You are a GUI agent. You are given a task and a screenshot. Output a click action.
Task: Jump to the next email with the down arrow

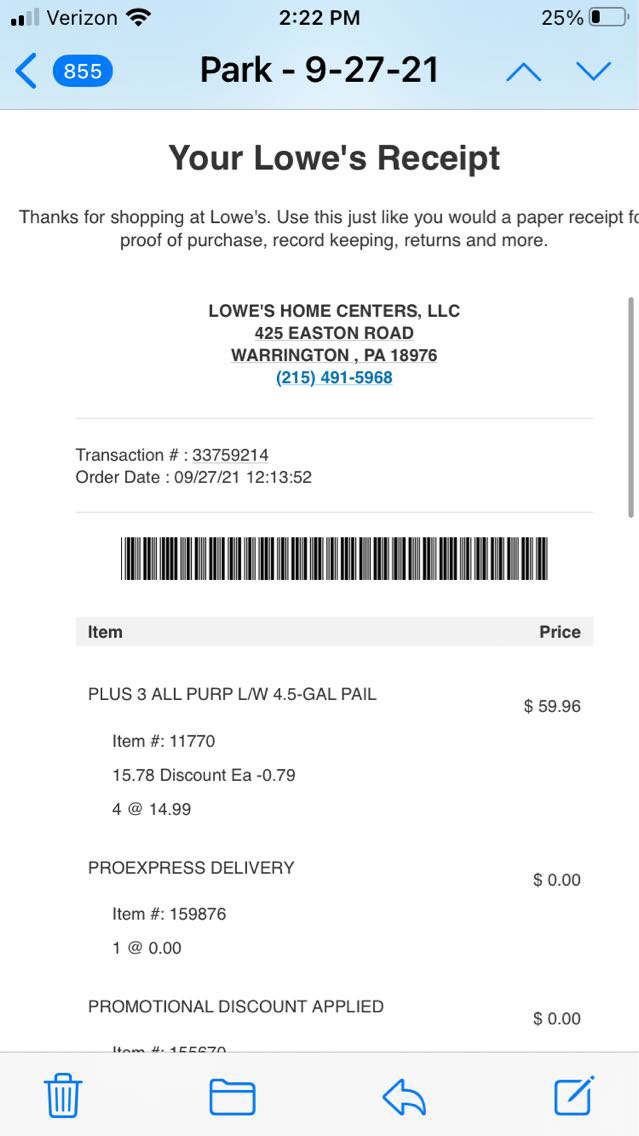point(593,71)
